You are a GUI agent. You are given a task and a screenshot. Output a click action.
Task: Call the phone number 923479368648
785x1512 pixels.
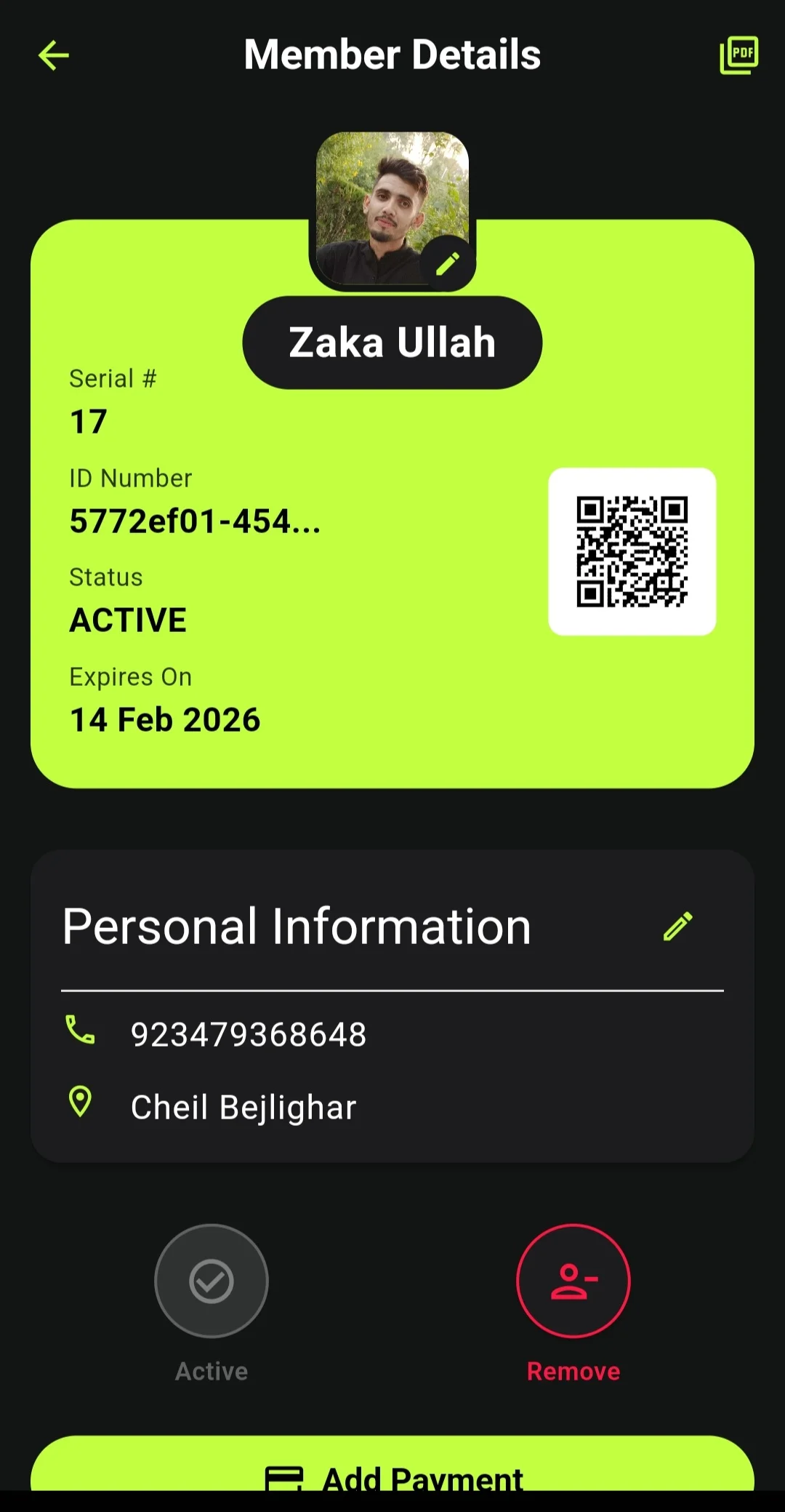(x=248, y=1034)
